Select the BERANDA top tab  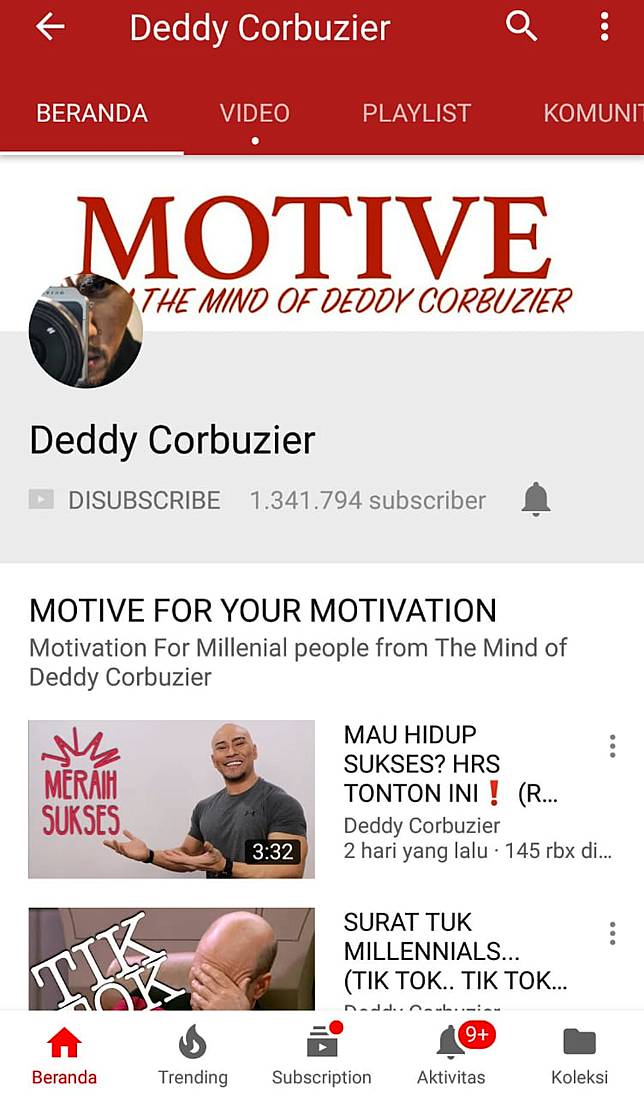[x=92, y=113]
